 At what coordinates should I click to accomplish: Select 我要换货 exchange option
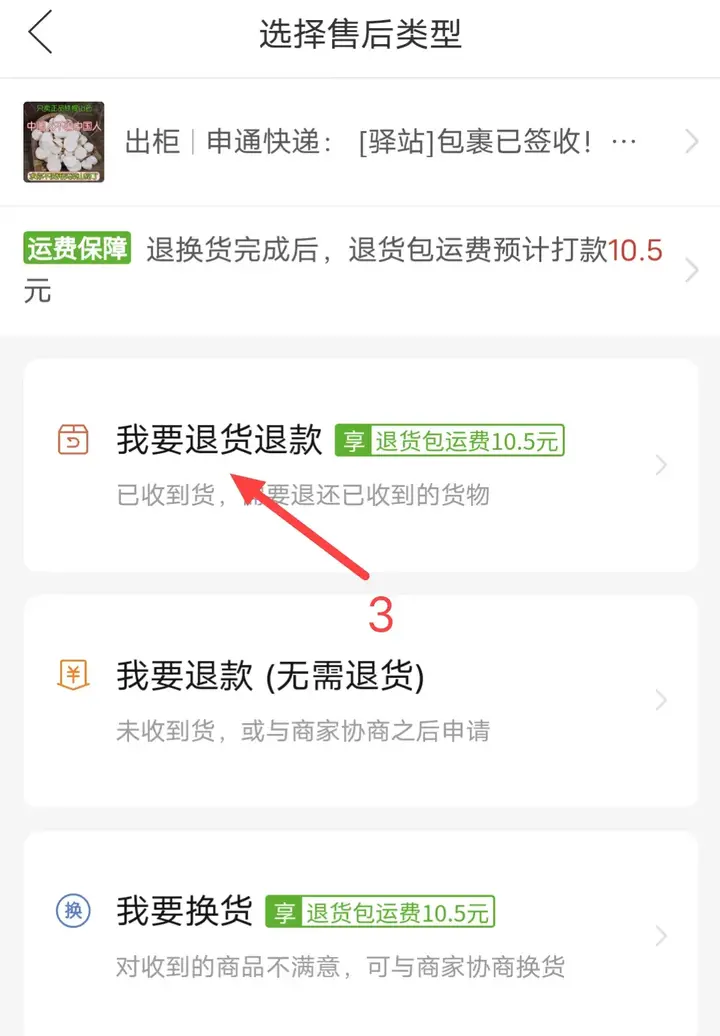pyautogui.click(x=360, y=936)
